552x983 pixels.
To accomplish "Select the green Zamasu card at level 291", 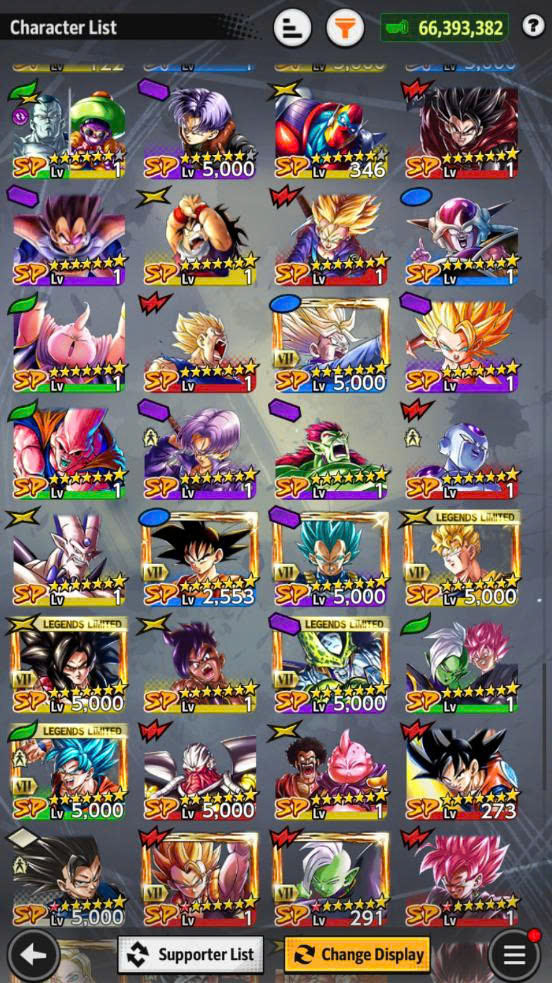I will 330,880.
